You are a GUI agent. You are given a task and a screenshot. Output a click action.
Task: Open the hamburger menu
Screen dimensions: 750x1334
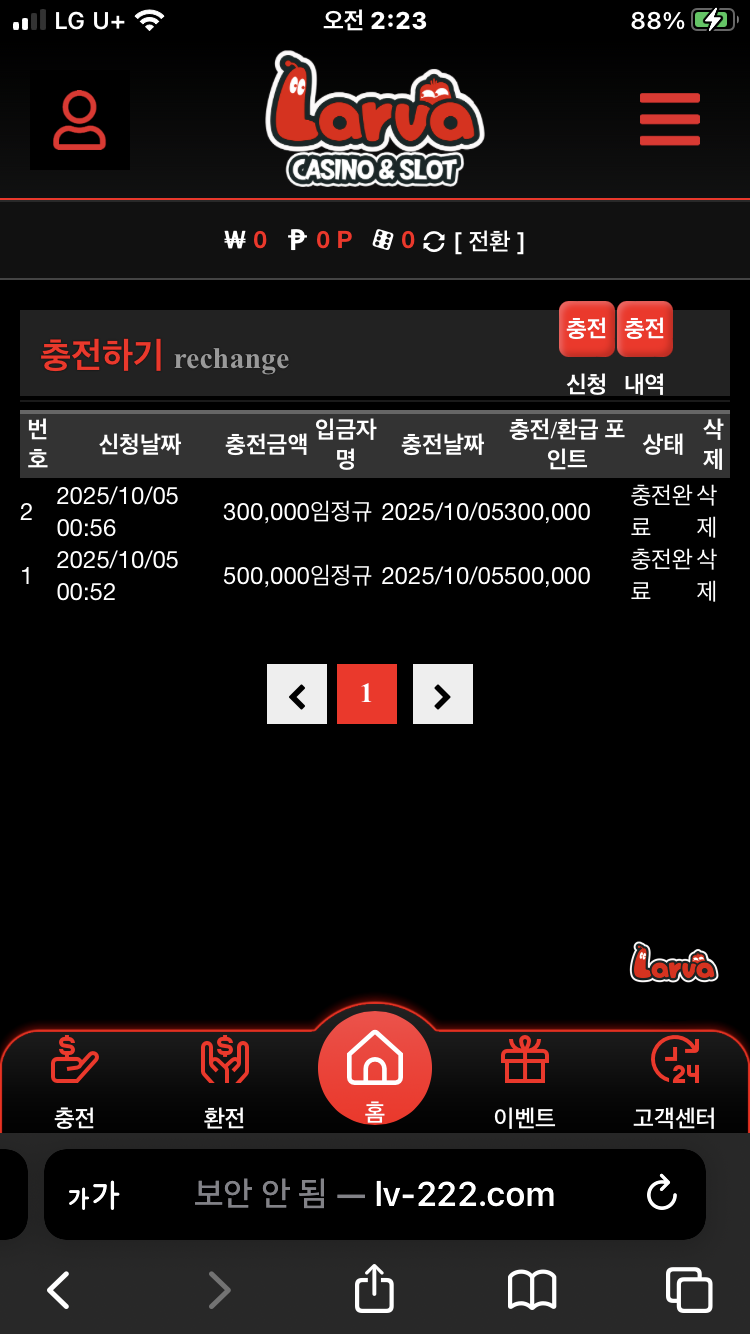[x=669, y=119]
